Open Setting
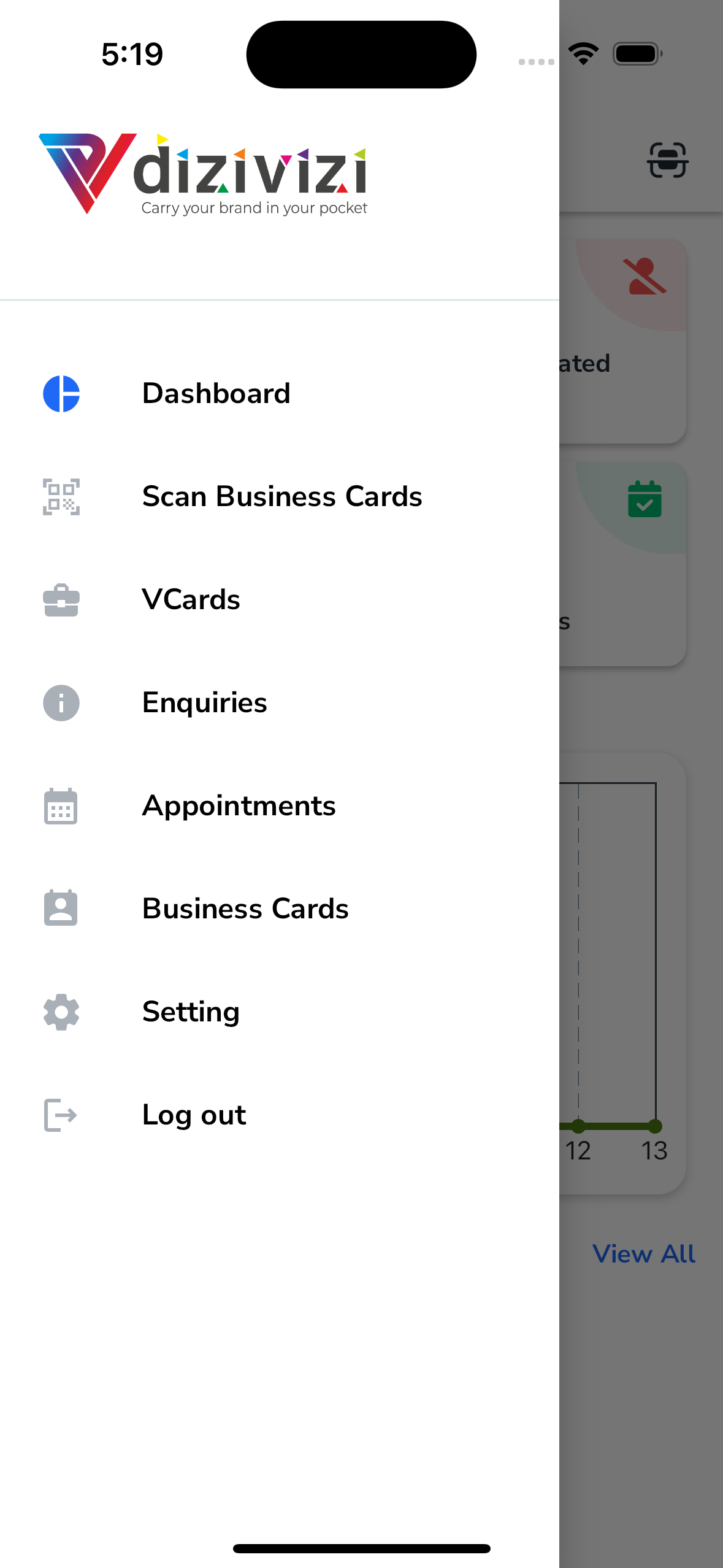Image resolution: width=723 pixels, height=1568 pixels. tap(279, 1012)
